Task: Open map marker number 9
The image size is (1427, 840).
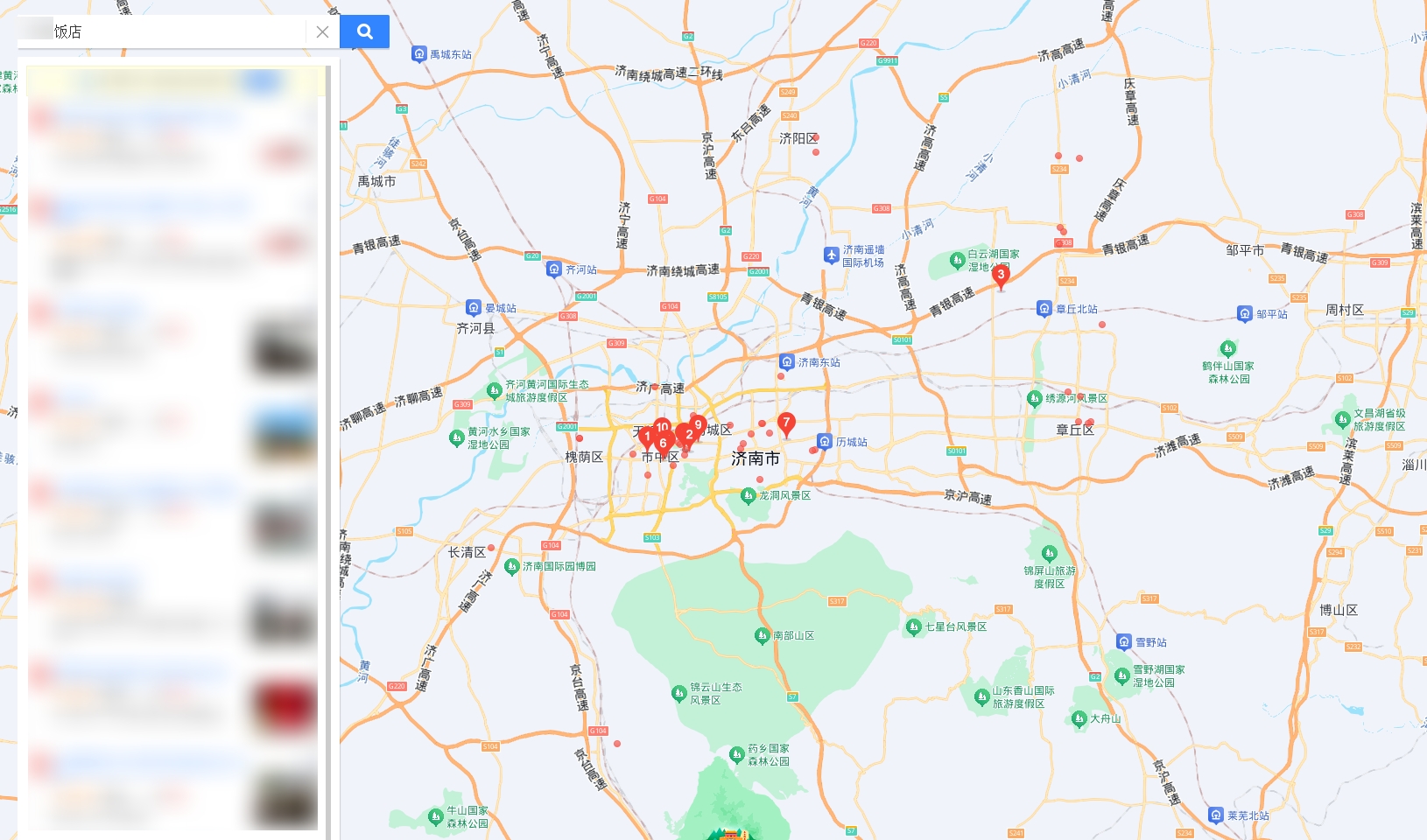Action: tap(699, 425)
